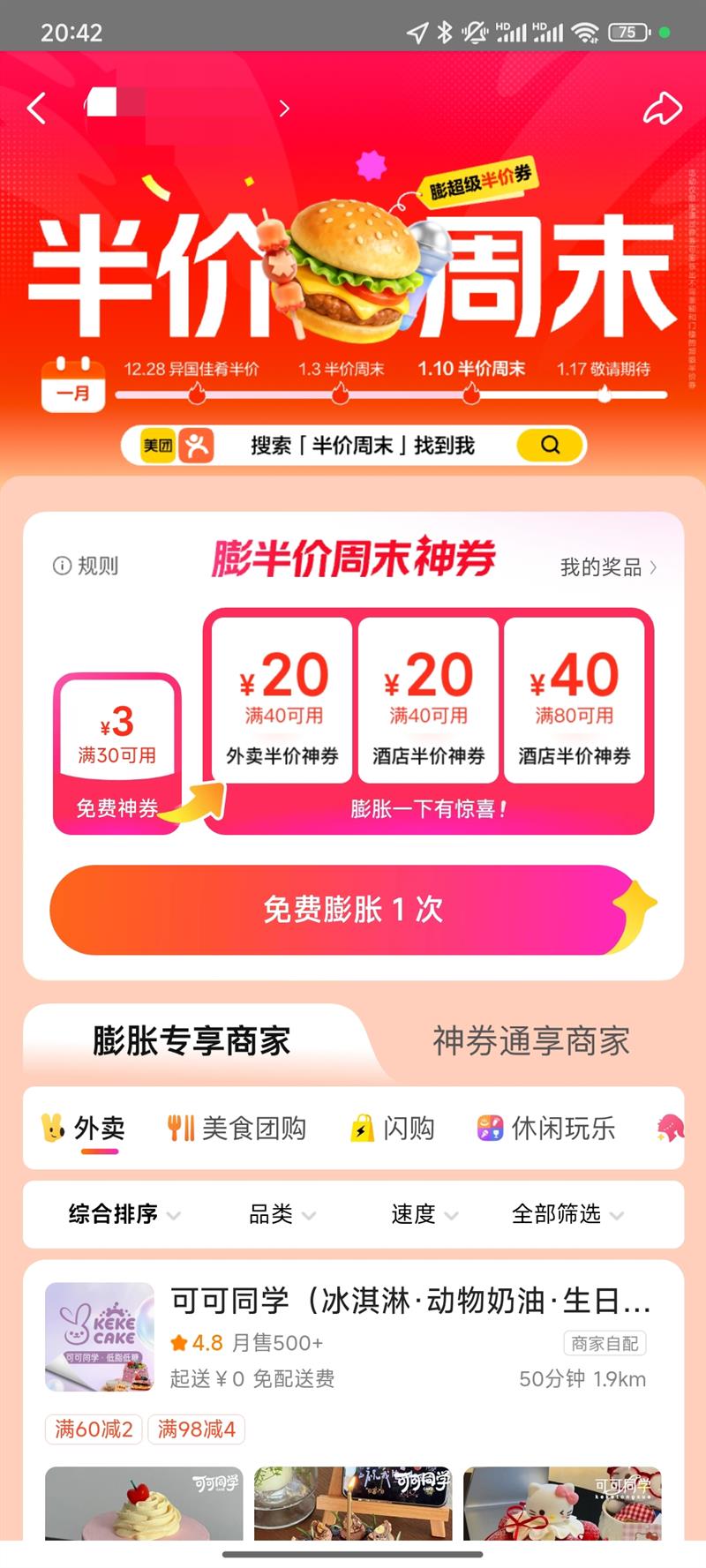
Task: Select the 膨胀专享商家 tab
Action: point(191,1041)
